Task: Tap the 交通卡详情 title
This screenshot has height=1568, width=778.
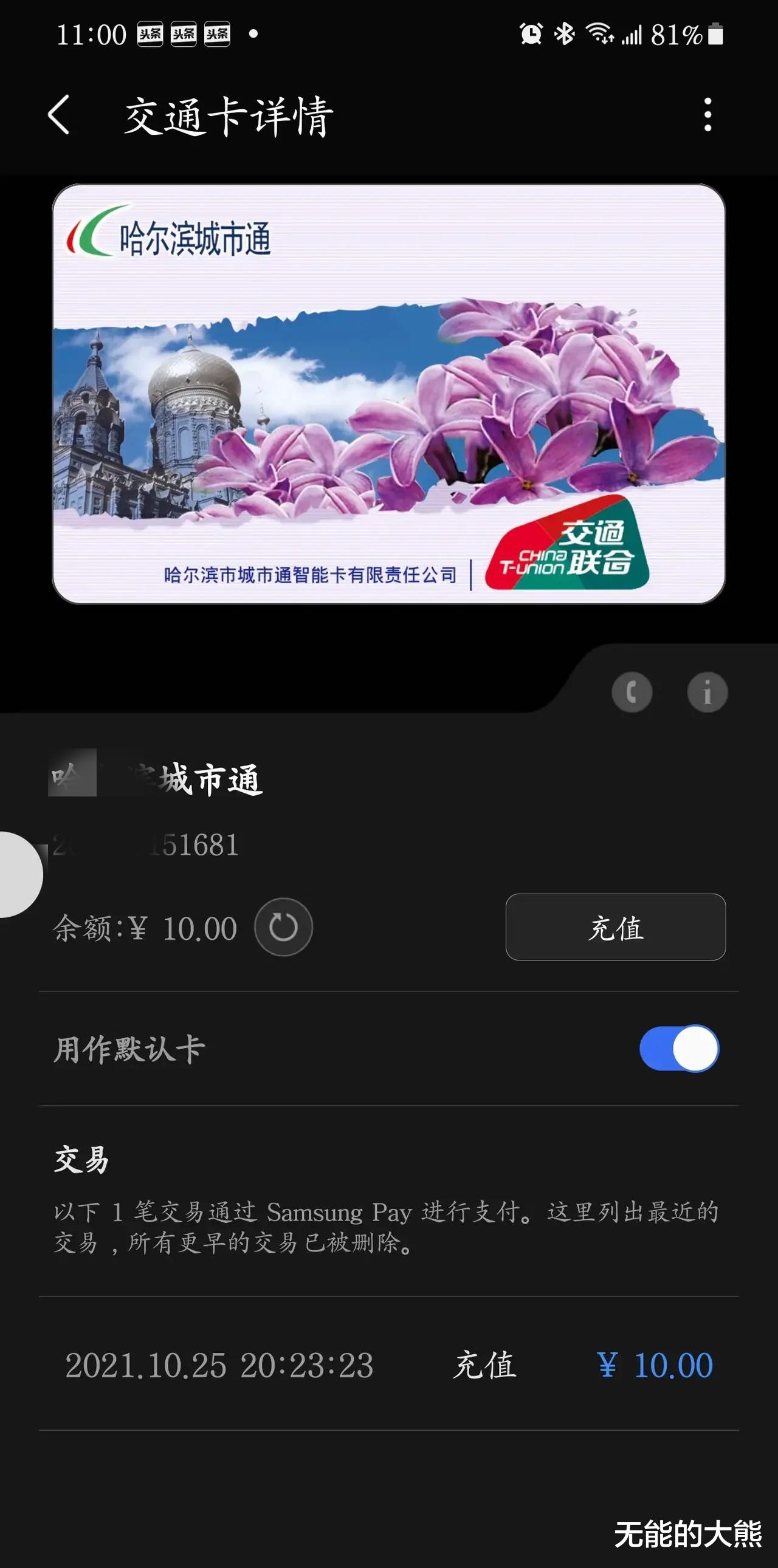Action: pyautogui.click(x=227, y=117)
